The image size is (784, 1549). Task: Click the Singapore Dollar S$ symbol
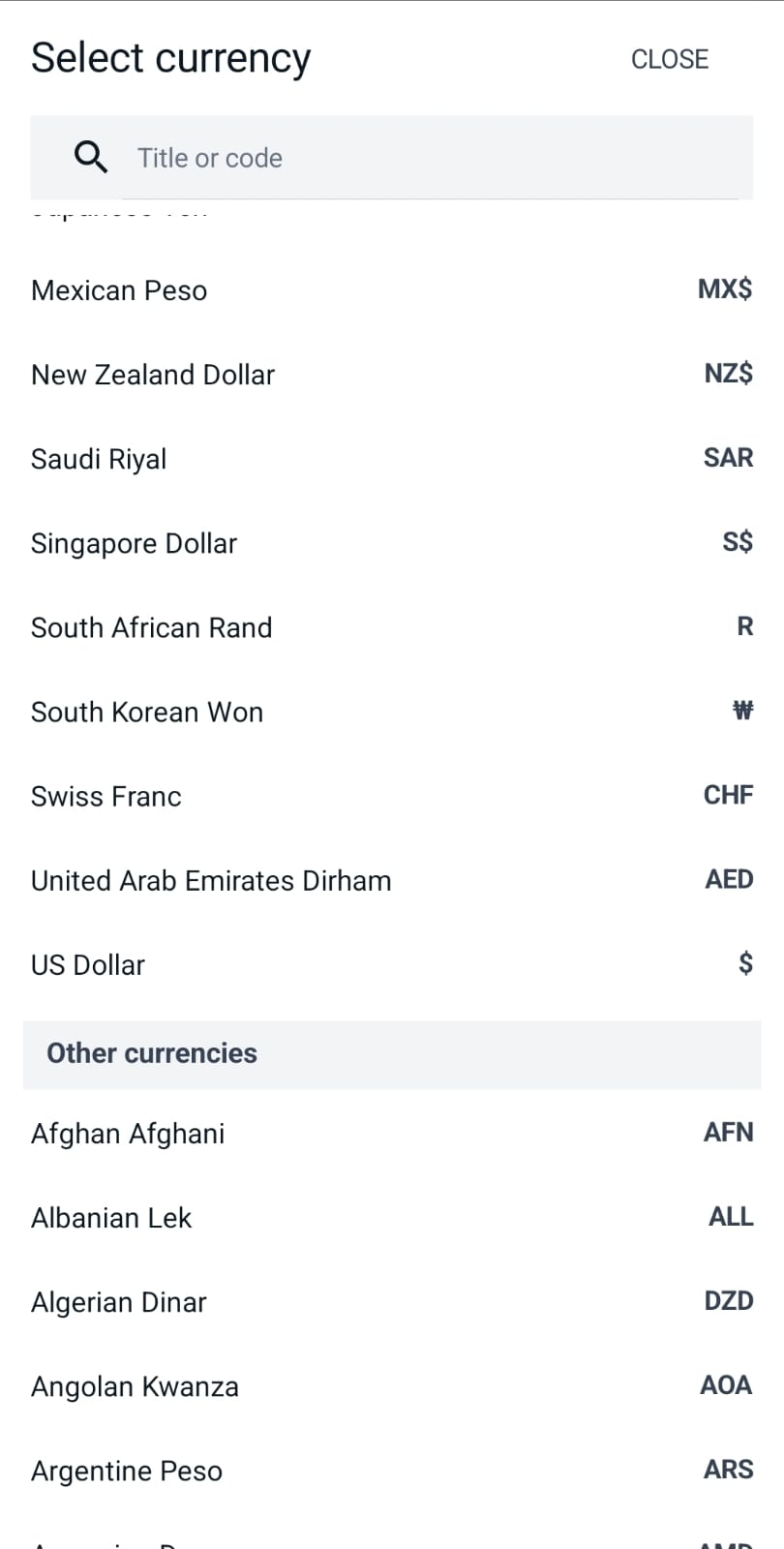pyautogui.click(x=736, y=542)
